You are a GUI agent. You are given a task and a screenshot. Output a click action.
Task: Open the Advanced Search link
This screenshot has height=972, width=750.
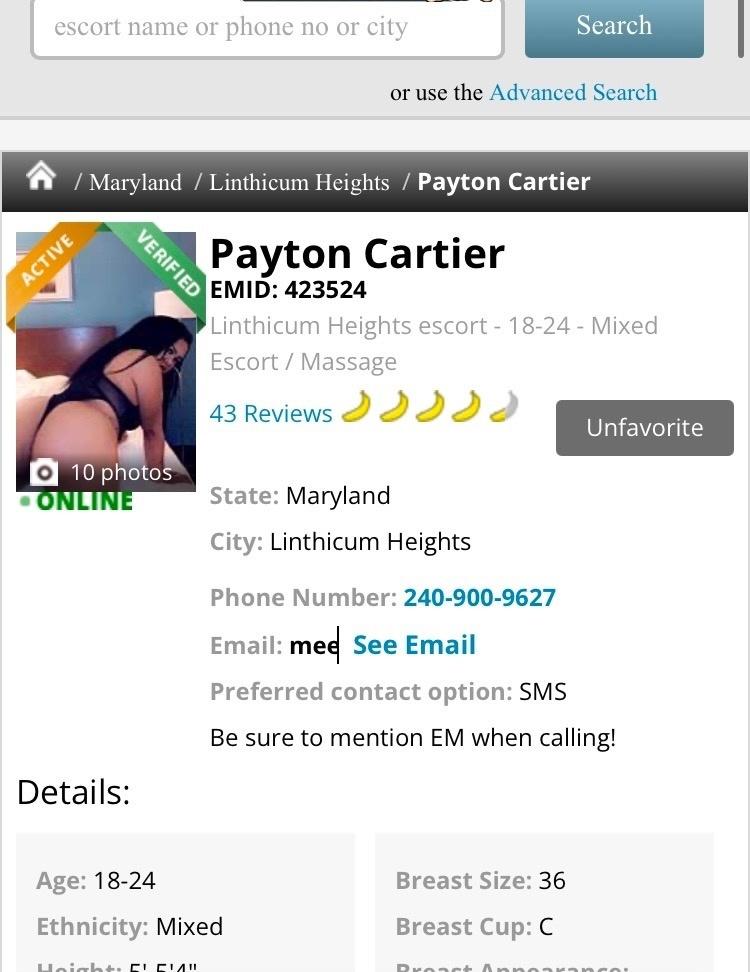(573, 93)
